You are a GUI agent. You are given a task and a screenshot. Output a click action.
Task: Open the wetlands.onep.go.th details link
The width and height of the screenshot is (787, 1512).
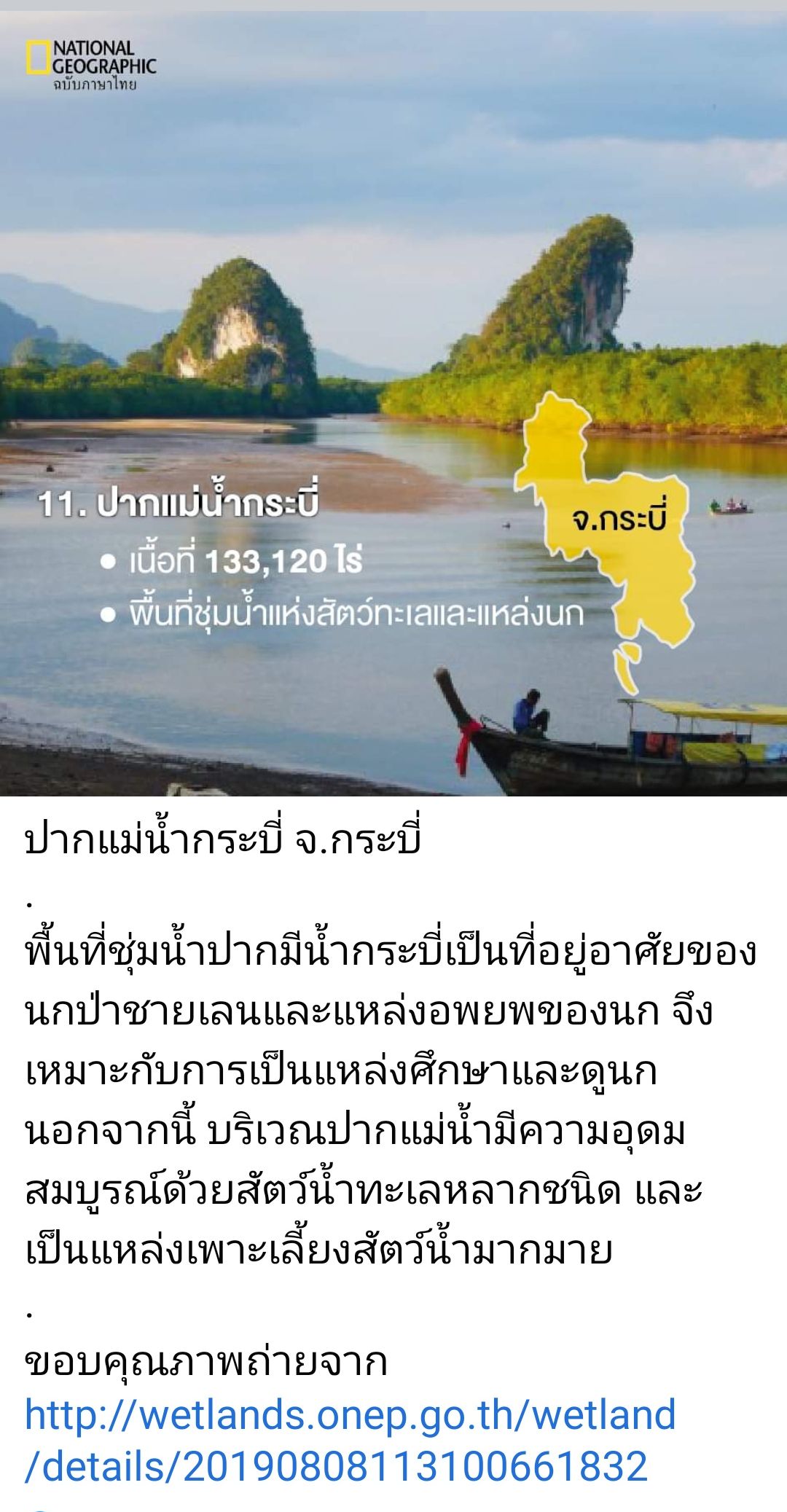(351, 1440)
